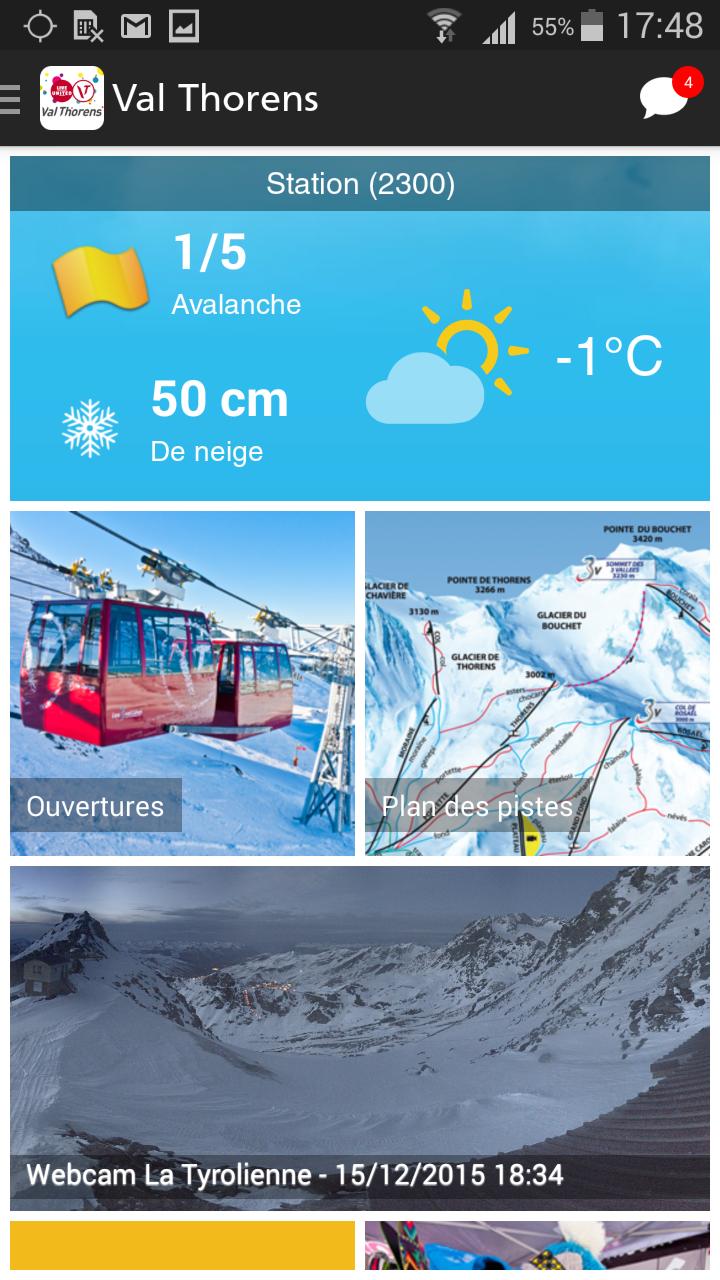
Task: Open messages via the chat bubble icon
Action: point(661,100)
